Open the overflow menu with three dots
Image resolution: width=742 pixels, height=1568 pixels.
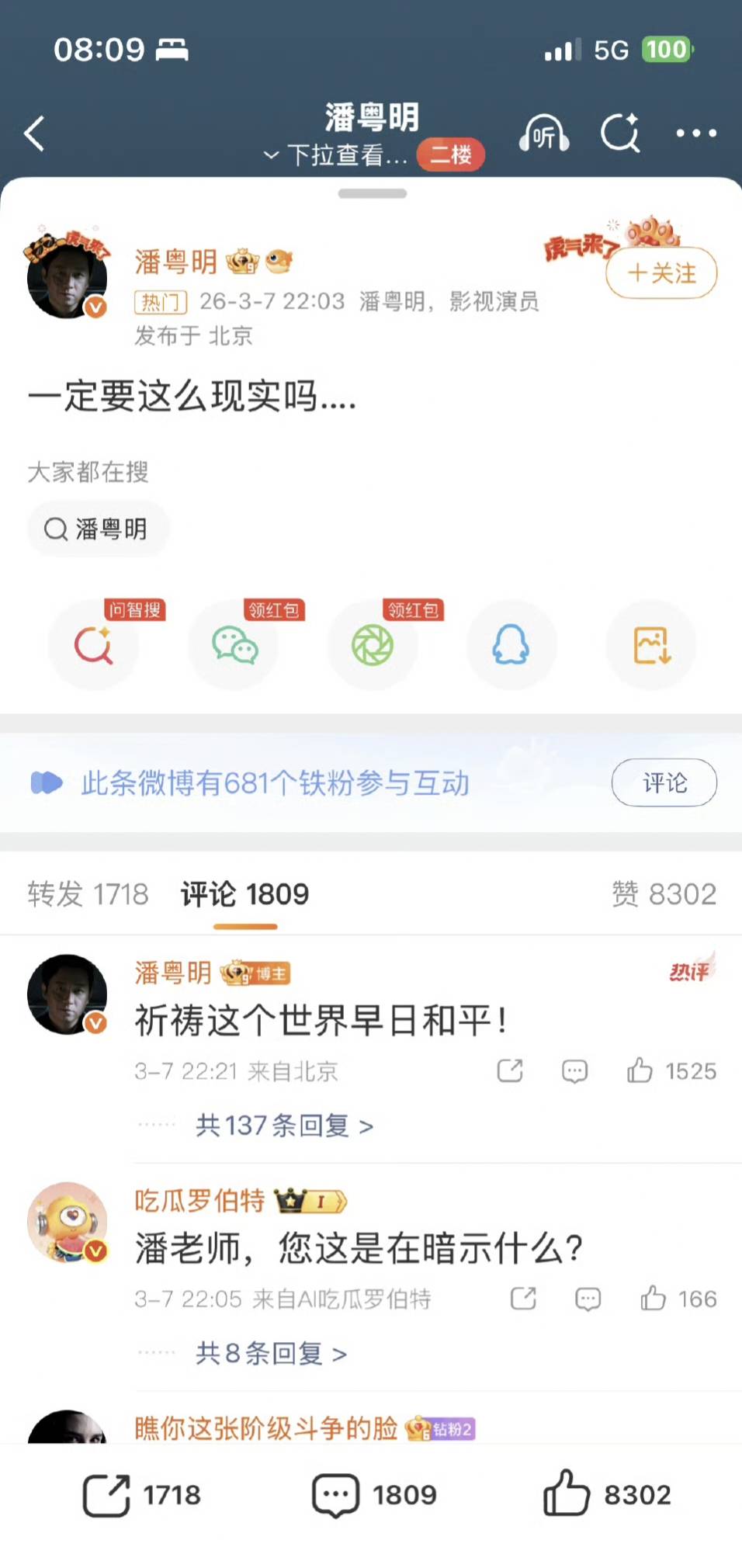695,134
